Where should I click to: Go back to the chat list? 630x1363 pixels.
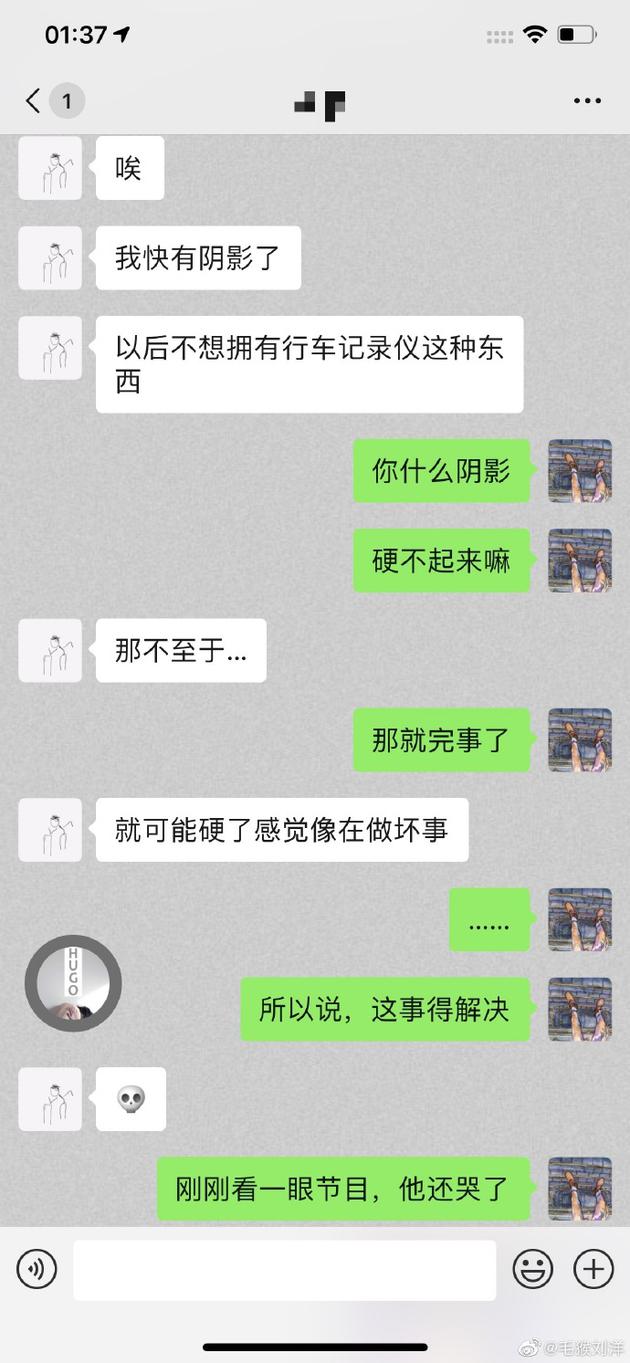35,101
